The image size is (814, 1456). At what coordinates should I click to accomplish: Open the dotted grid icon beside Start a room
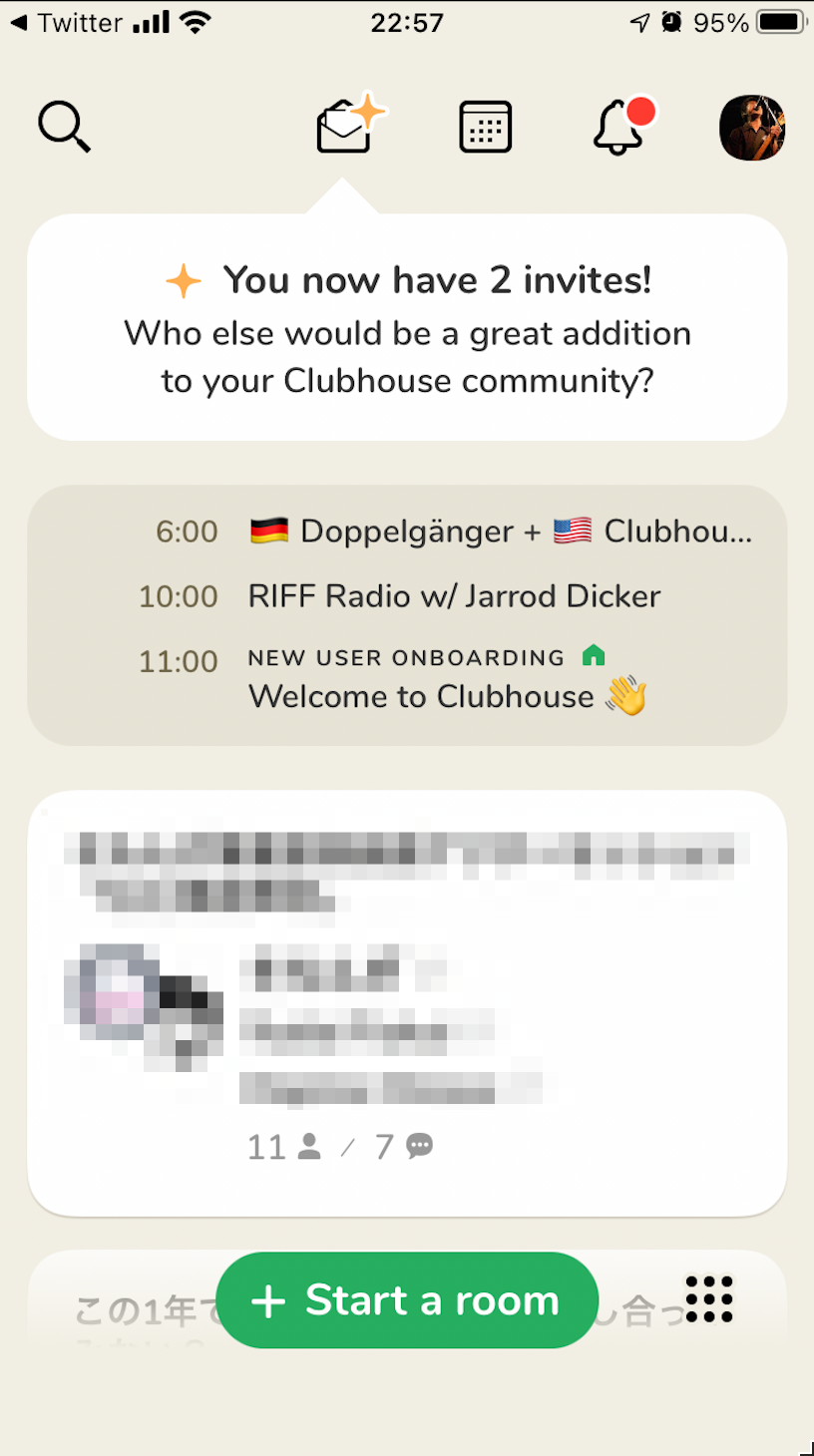coord(709,1299)
